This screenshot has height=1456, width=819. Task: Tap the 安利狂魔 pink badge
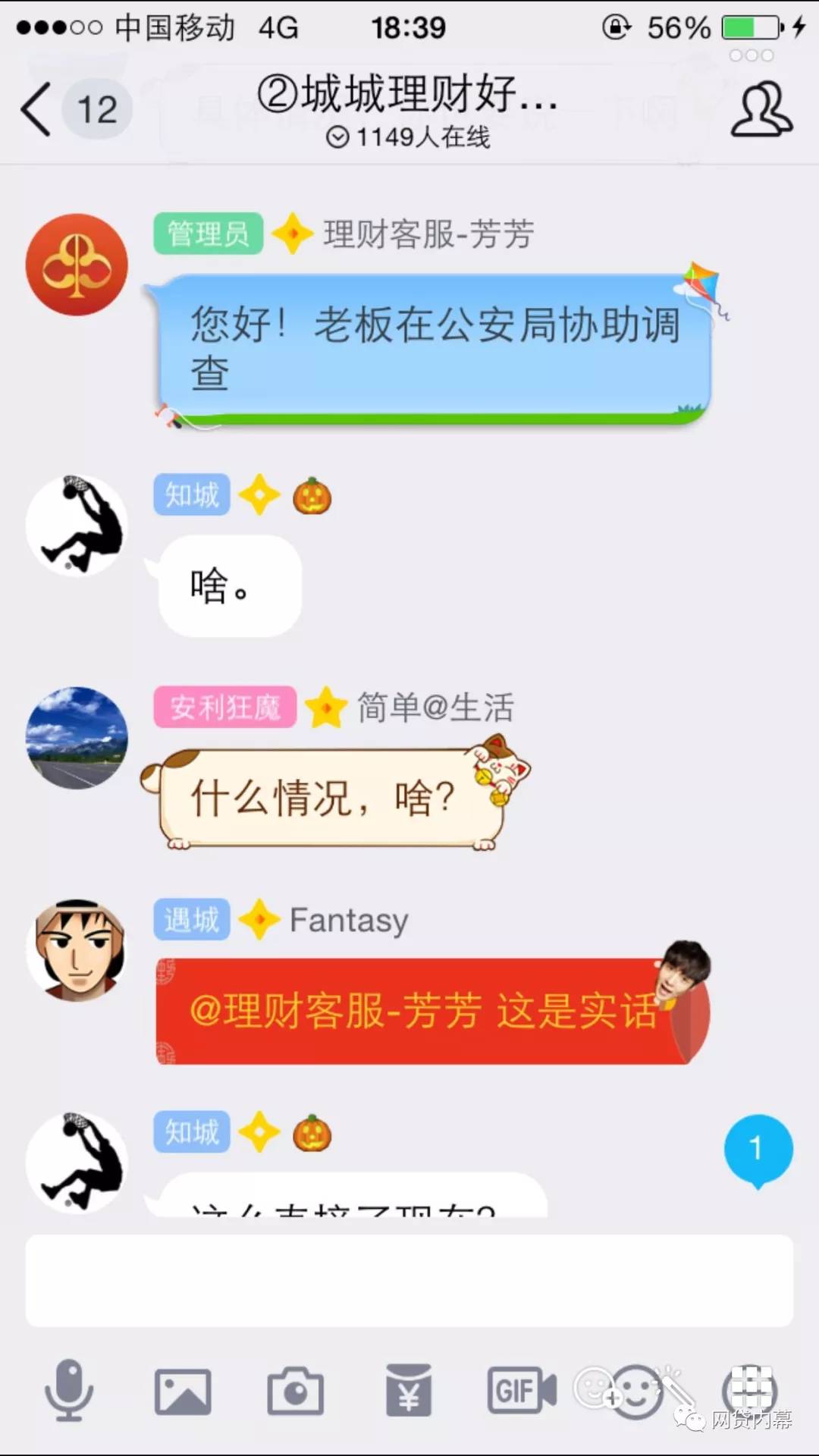[x=224, y=707]
